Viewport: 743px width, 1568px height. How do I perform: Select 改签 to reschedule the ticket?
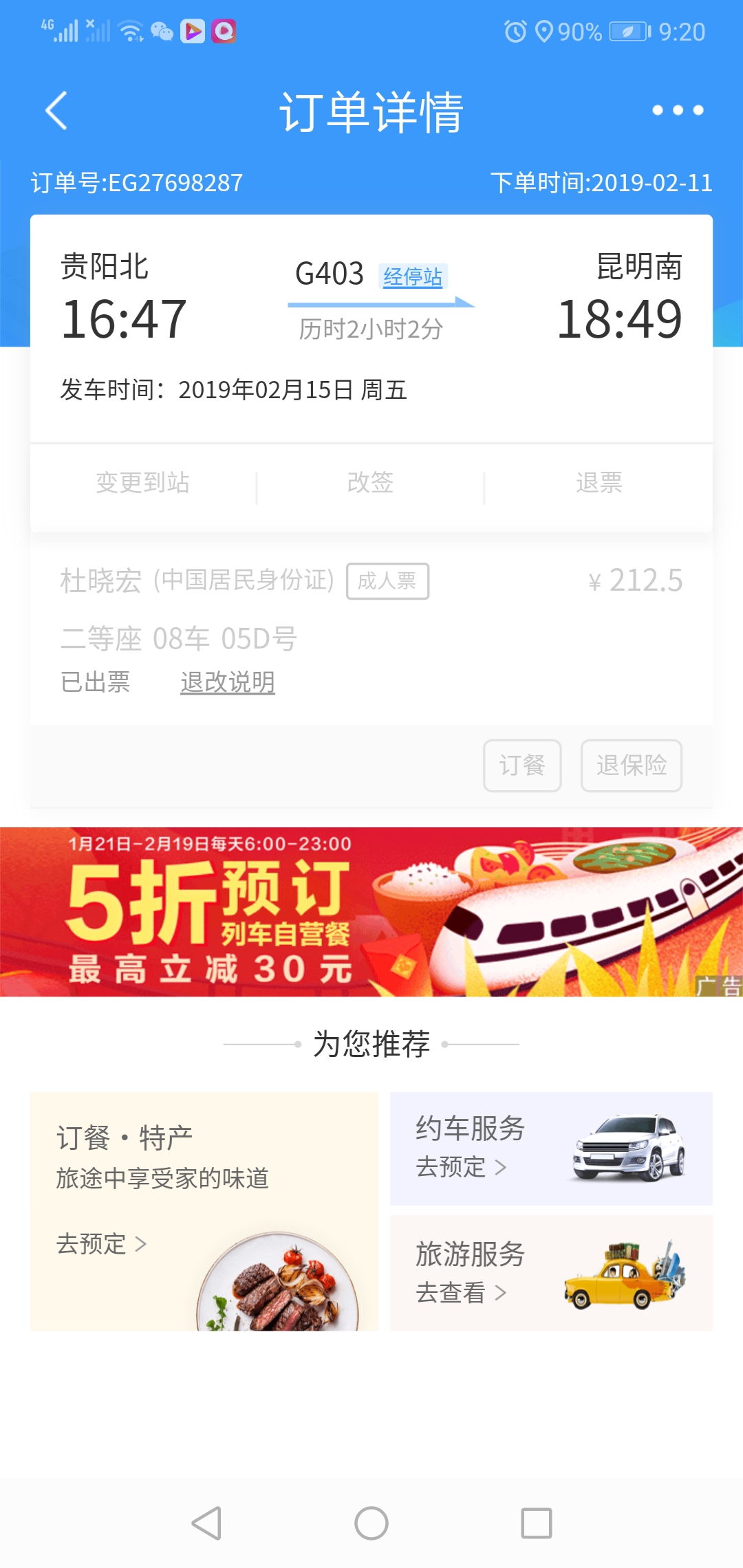[370, 483]
